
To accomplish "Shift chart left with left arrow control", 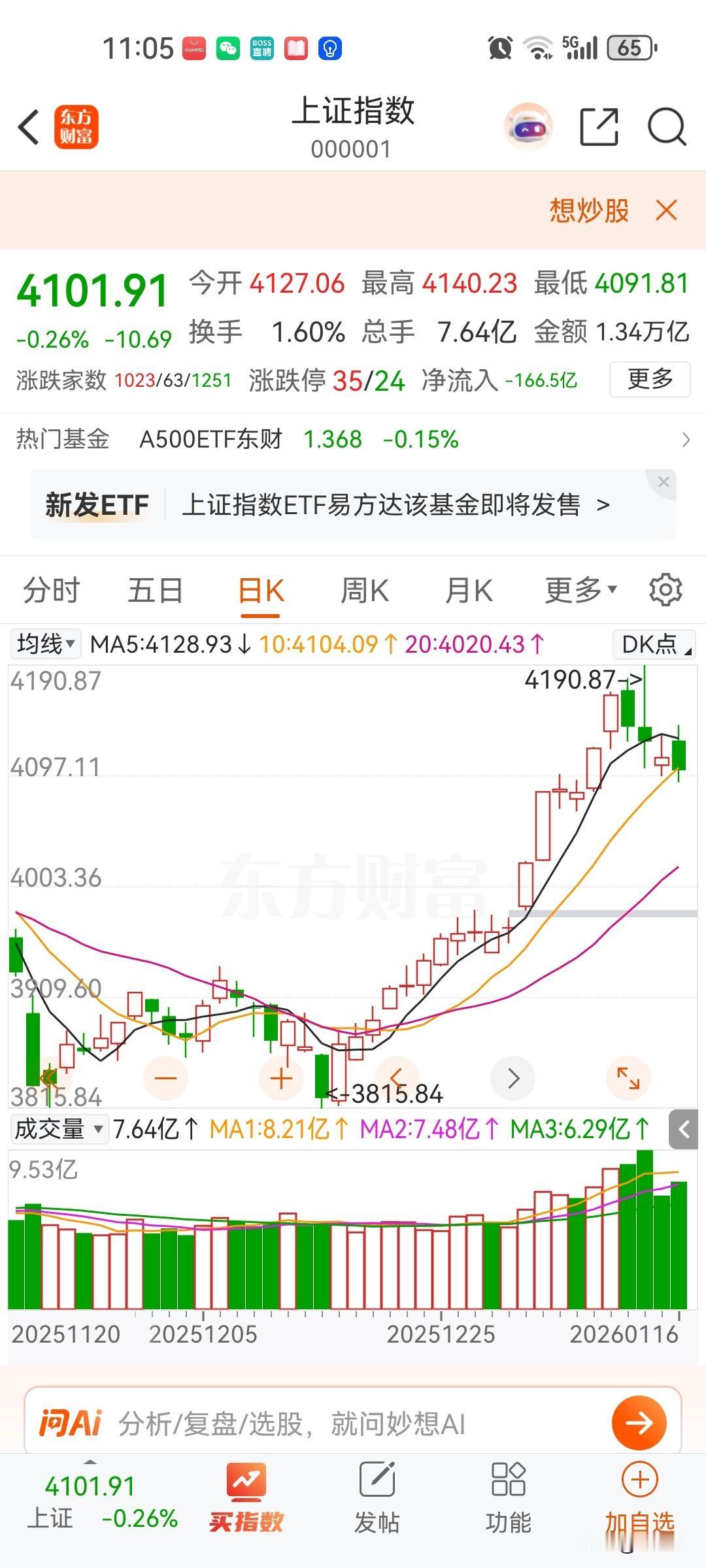I will coord(397,1077).
